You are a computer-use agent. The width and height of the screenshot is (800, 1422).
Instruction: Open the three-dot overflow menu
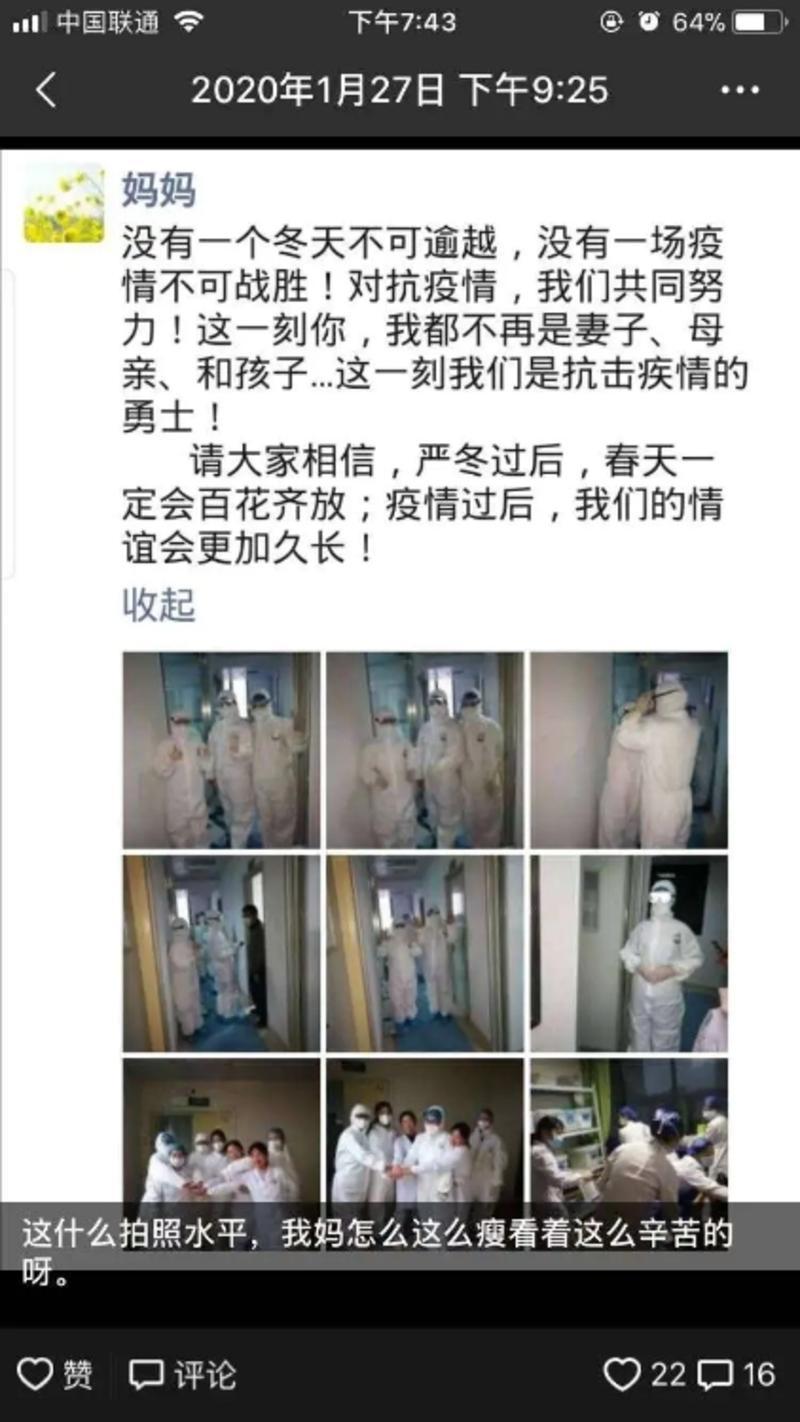[x=739, y=91]
